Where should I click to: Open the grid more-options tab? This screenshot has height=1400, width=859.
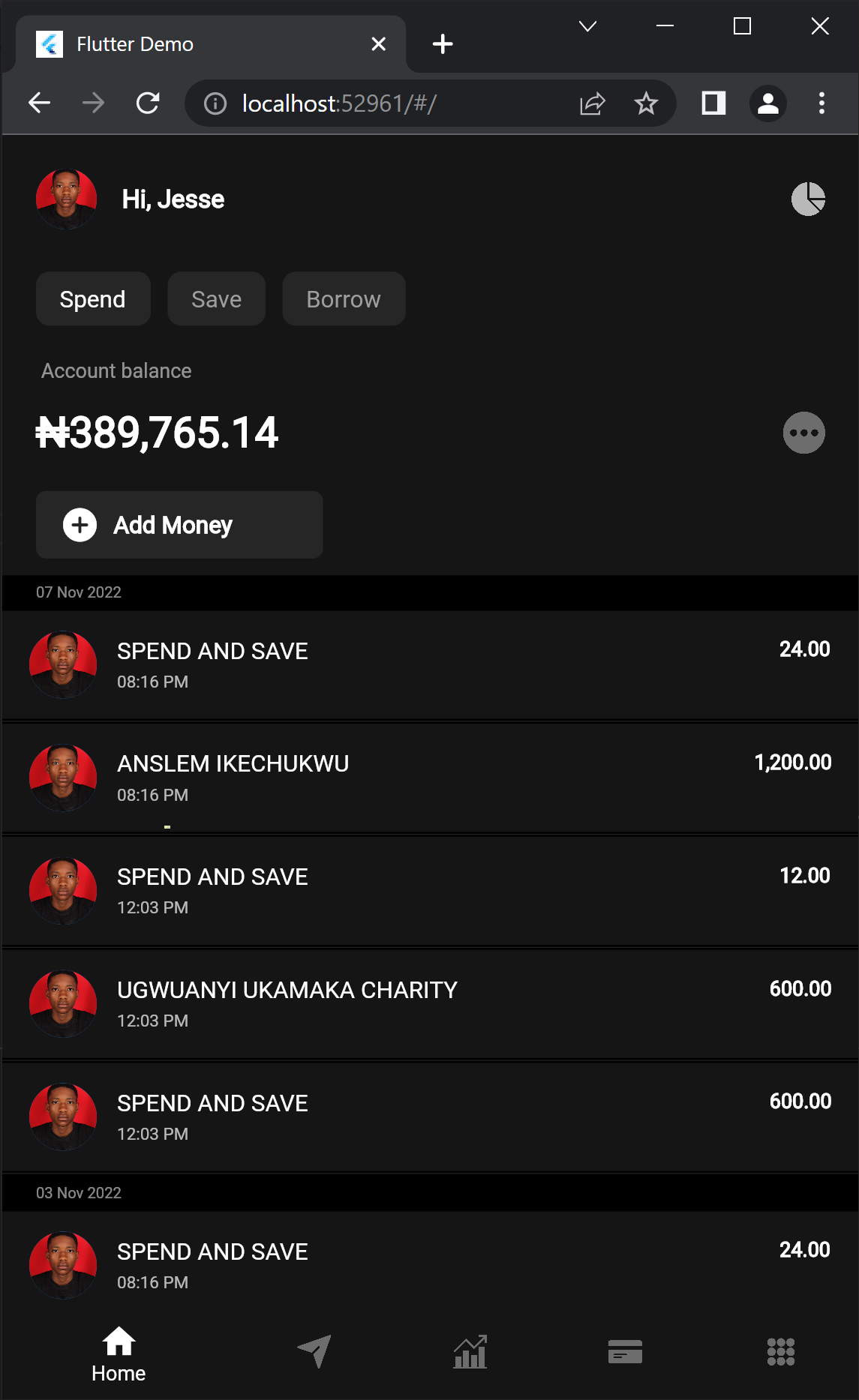pyautogui.click(x=780, y=1351)
